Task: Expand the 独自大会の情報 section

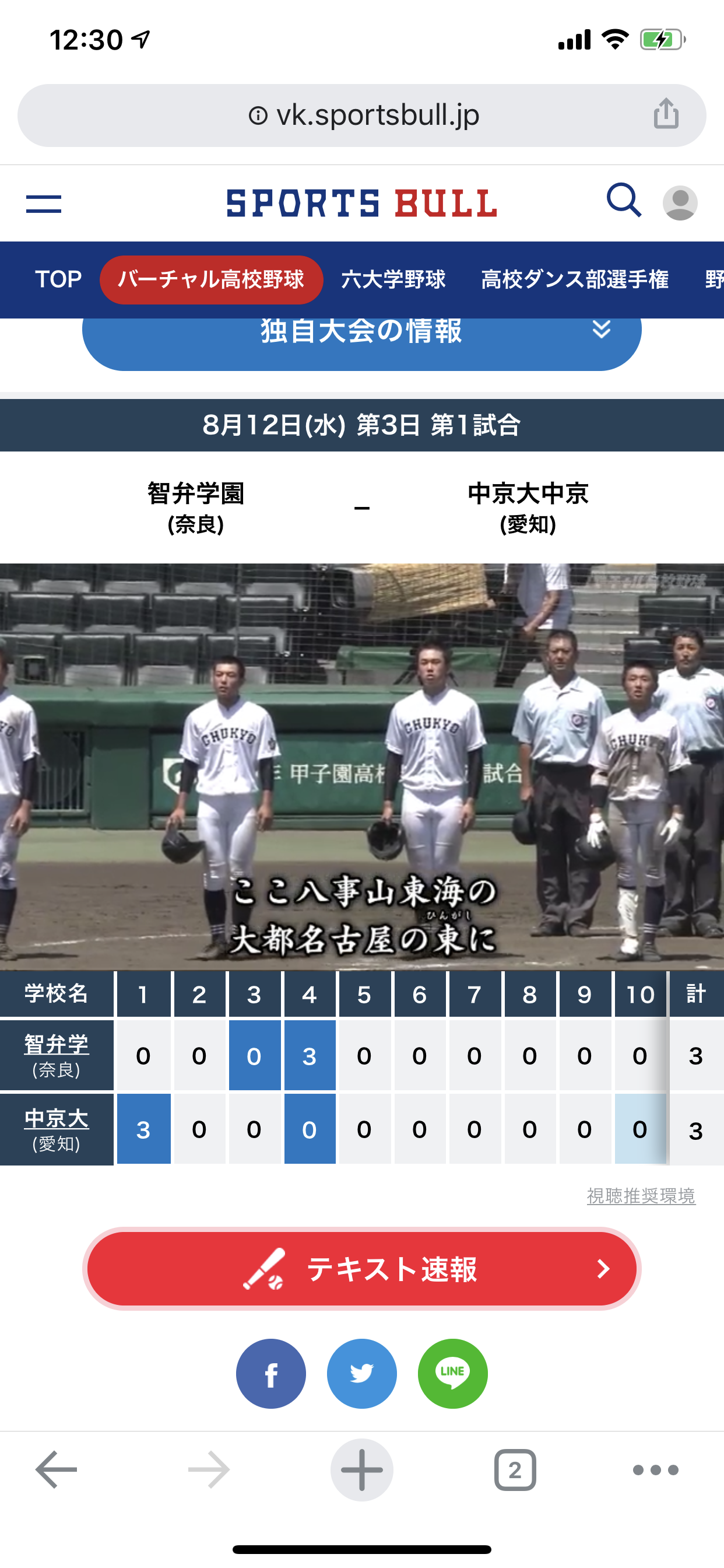Action: pyautogui.click(x=361, y=334)
